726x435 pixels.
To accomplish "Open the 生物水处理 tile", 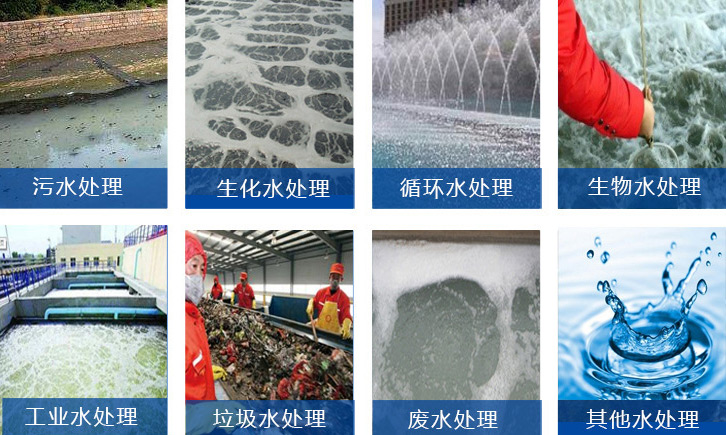I will pyautogui.click(x=641, y=104).
